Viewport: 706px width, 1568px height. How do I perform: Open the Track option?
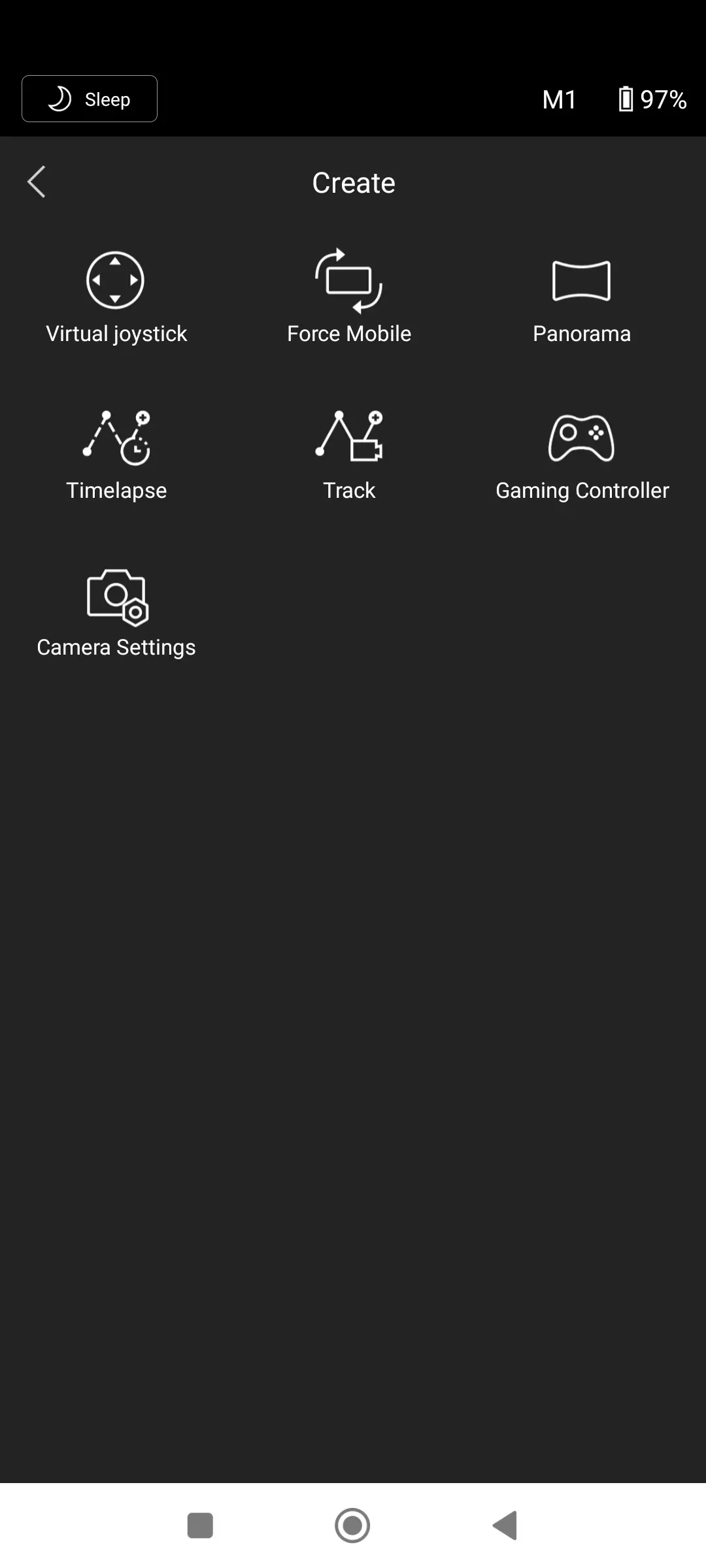point(349,455)
